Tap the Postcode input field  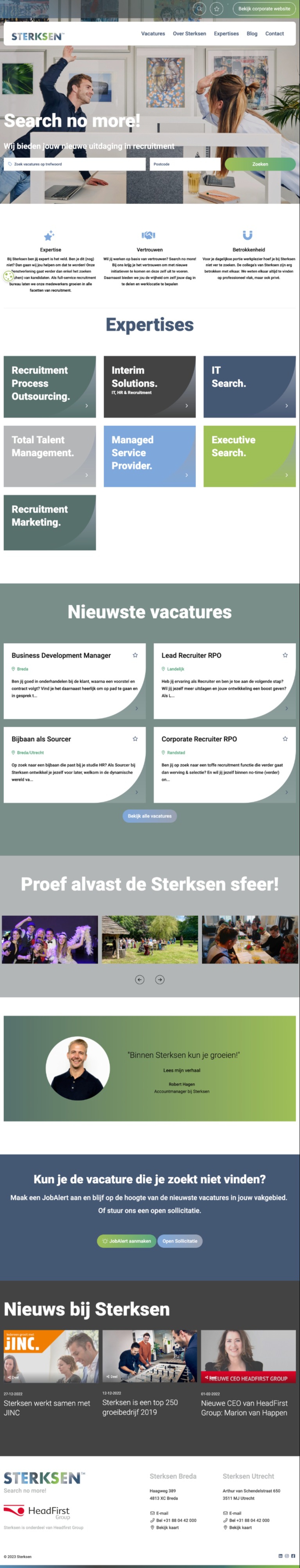pos(185,164)
